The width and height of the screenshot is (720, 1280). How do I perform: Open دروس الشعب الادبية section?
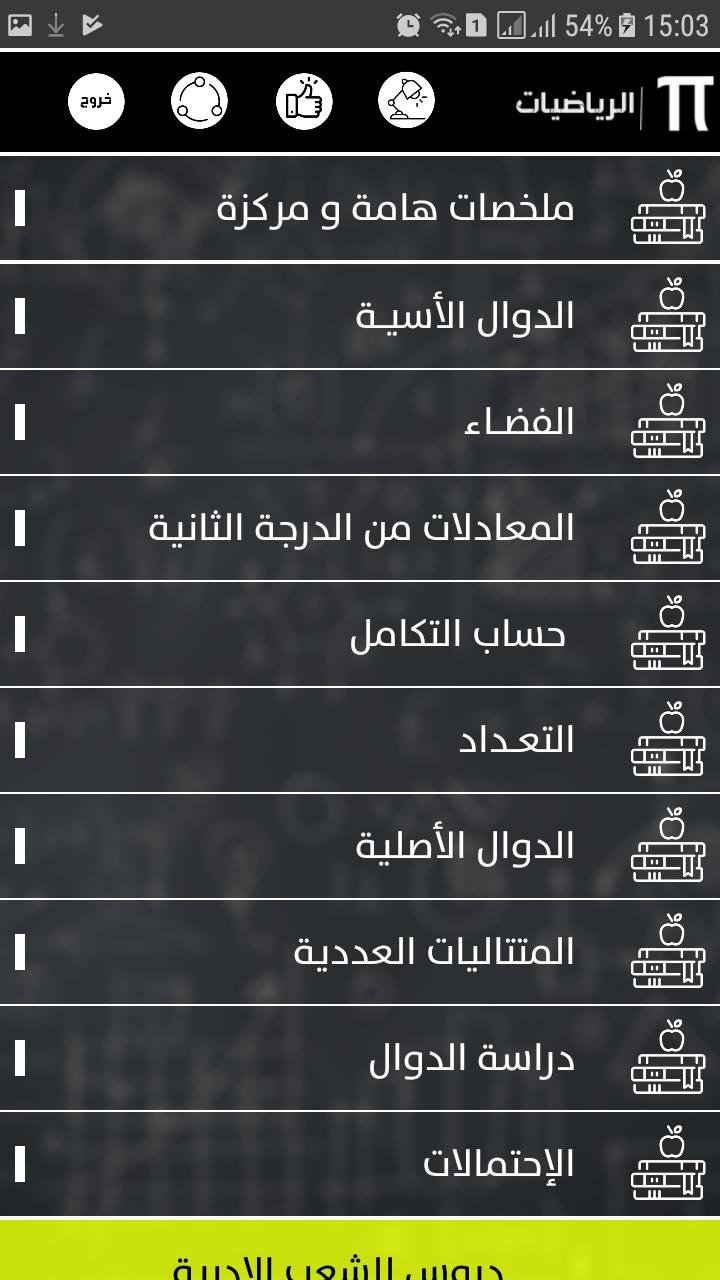pos(360,1255)
